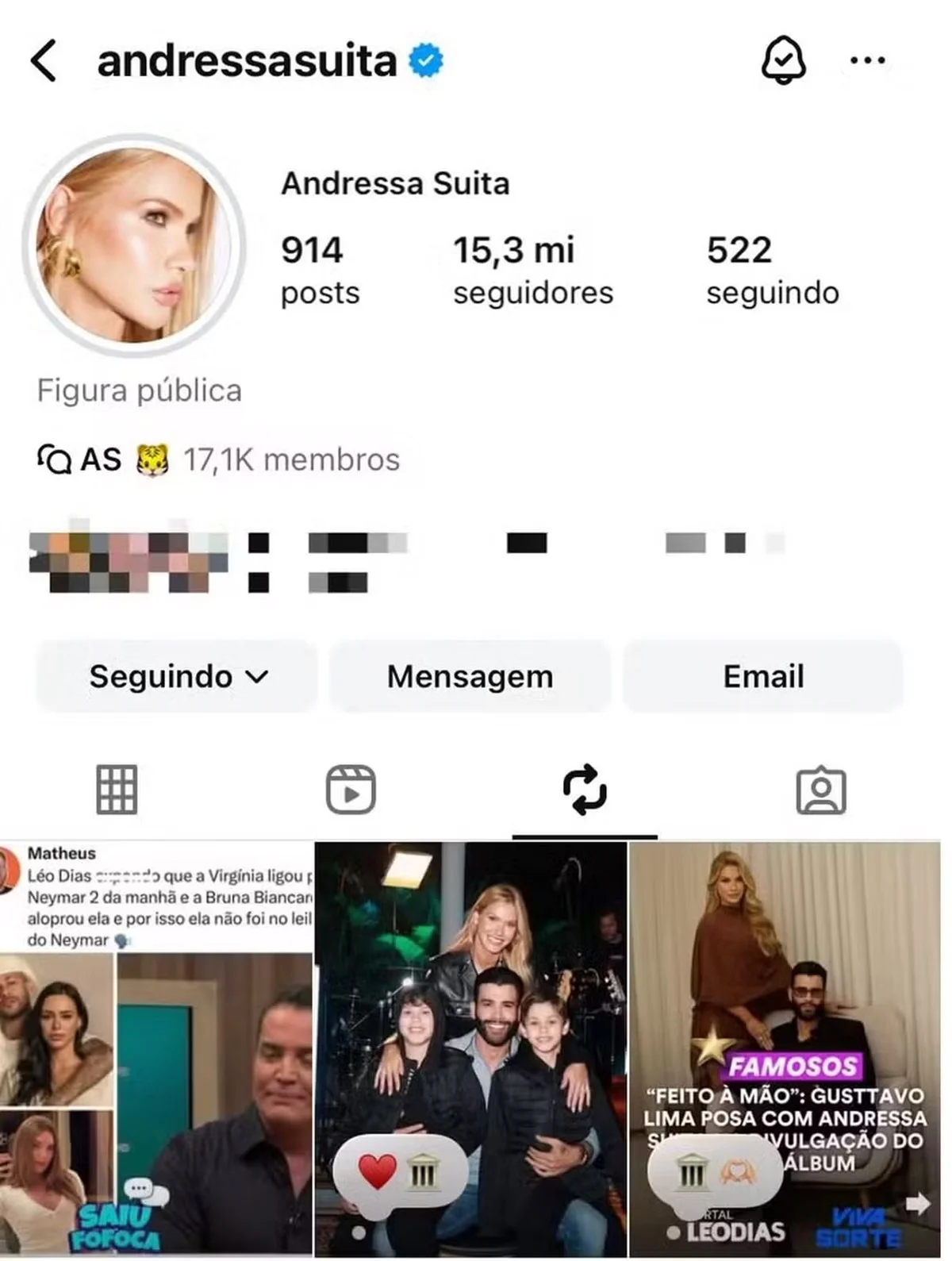Switch to the tagged photos tab
Screen dimensions: 952x1261
pyautogui.click(x=821, y=790)
